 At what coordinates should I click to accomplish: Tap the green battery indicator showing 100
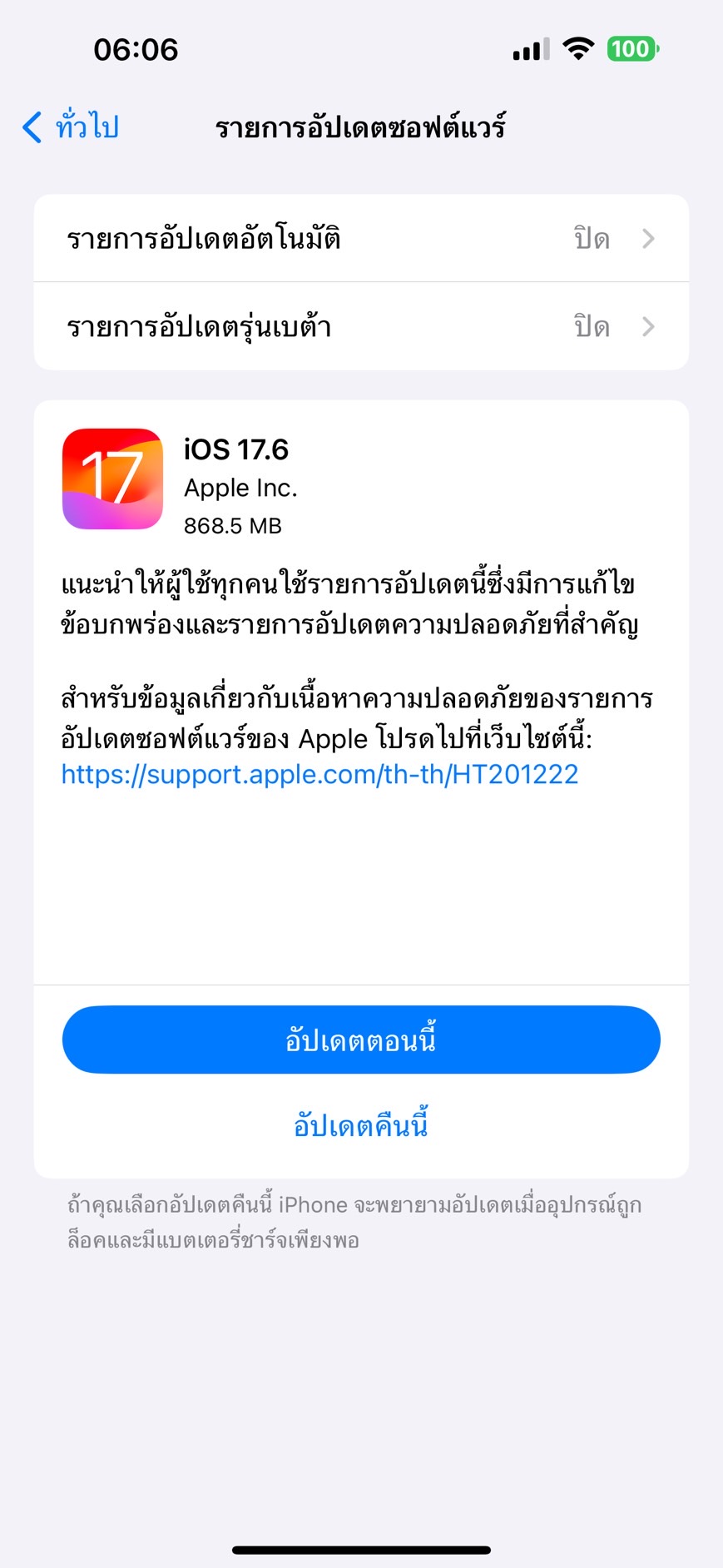tap(633, 48)
